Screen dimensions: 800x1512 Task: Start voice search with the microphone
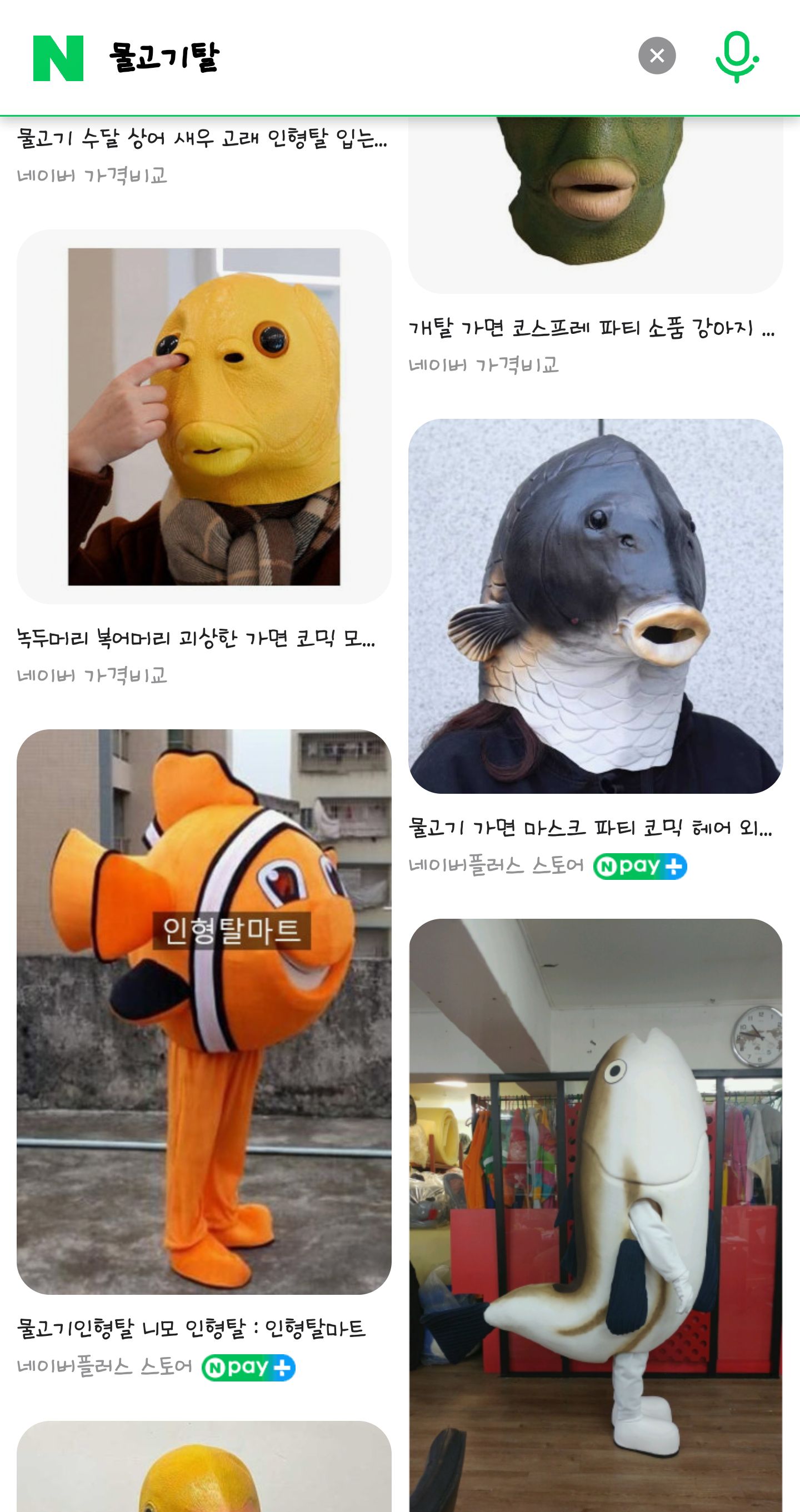tap(737, 57)
